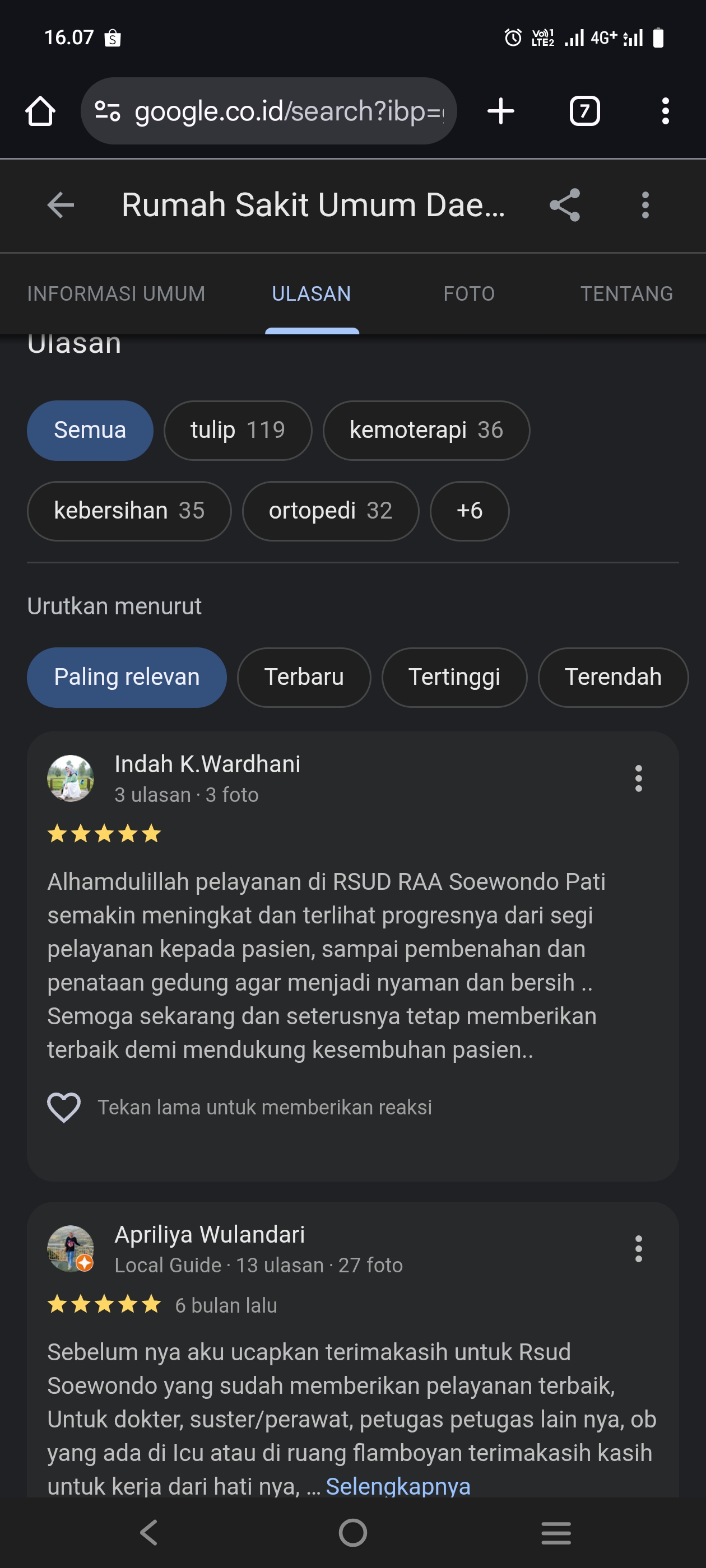
Task: Switch to the Informasi Umum tab
Action: click(117, 293)
